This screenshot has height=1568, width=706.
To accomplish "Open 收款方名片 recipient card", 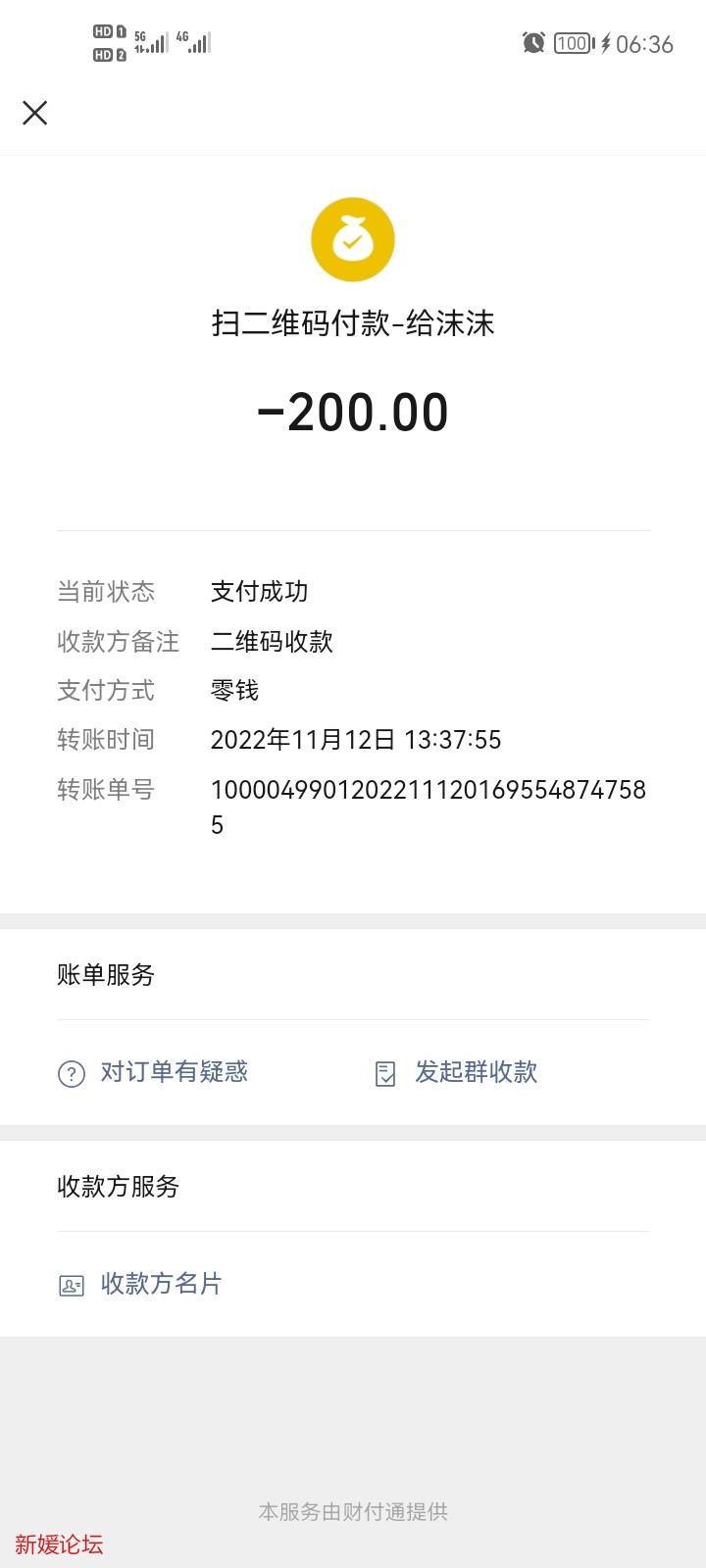I will click(160, 1285).
